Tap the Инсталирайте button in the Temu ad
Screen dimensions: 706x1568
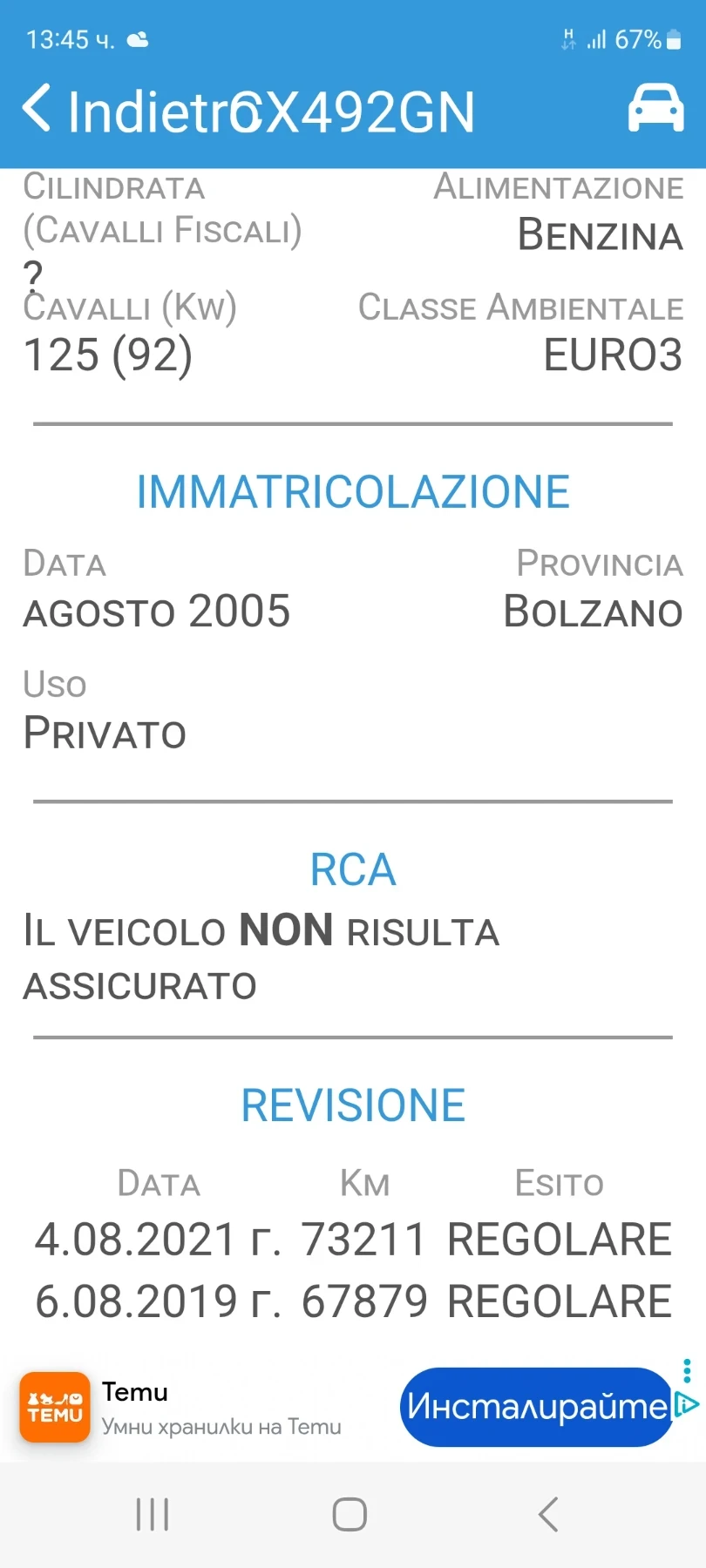click(x=536, y=1406)
